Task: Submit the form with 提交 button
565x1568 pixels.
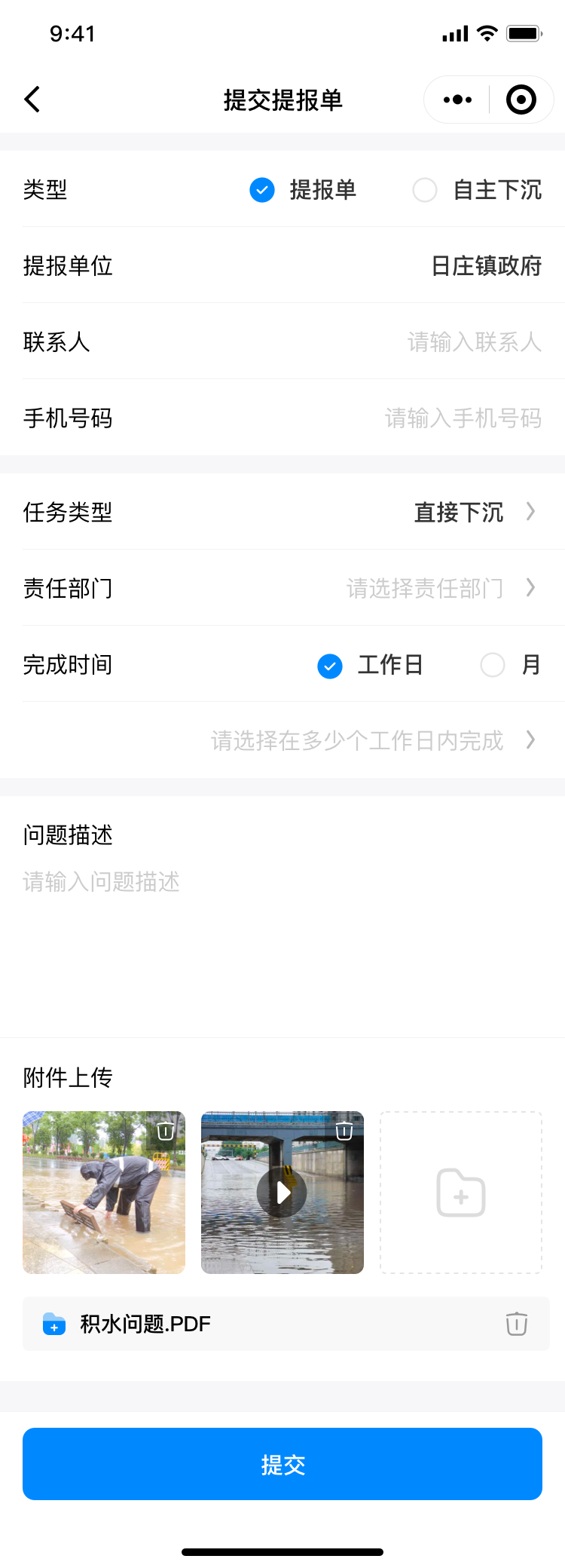Action: pos(282,1464)
